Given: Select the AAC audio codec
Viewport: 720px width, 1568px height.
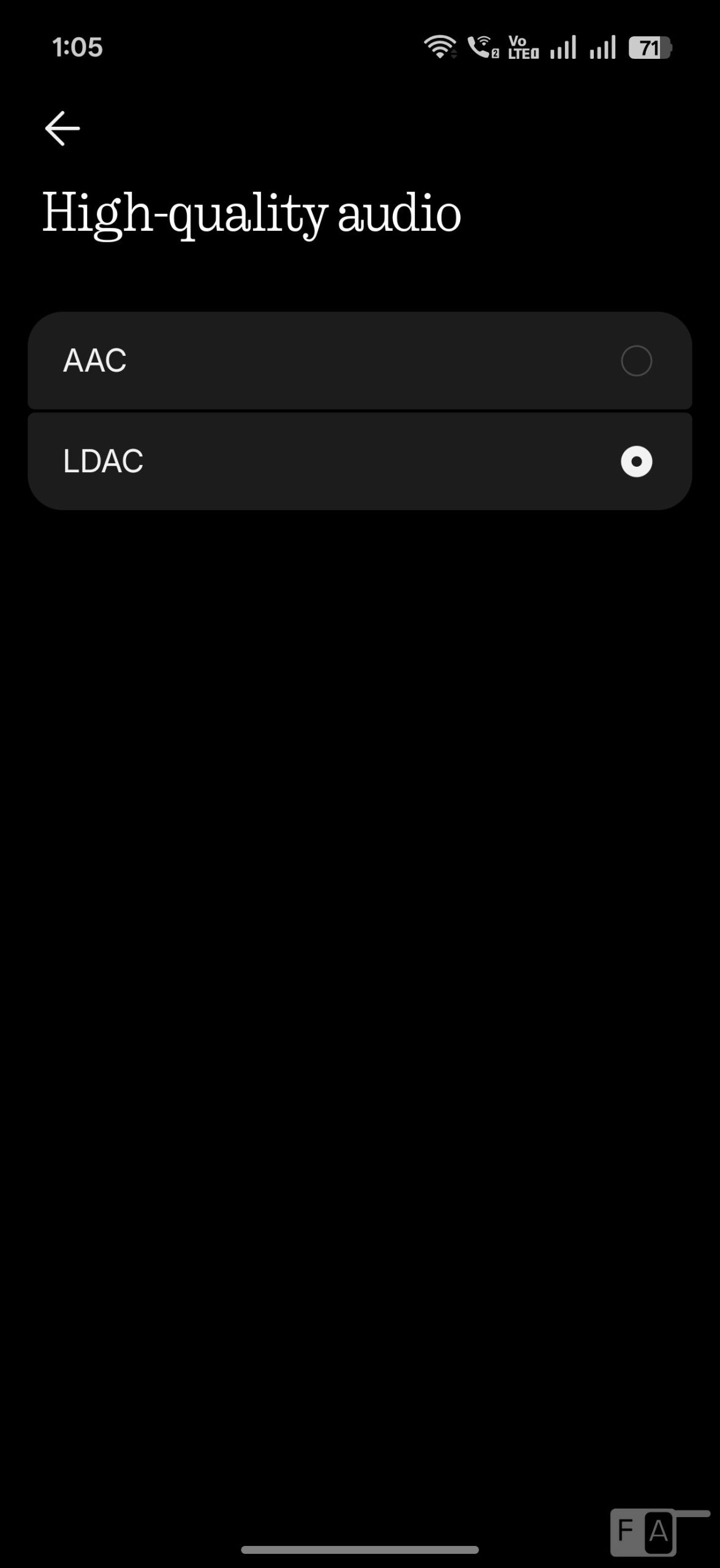Looking at the screenshot, I should point(360,360).
